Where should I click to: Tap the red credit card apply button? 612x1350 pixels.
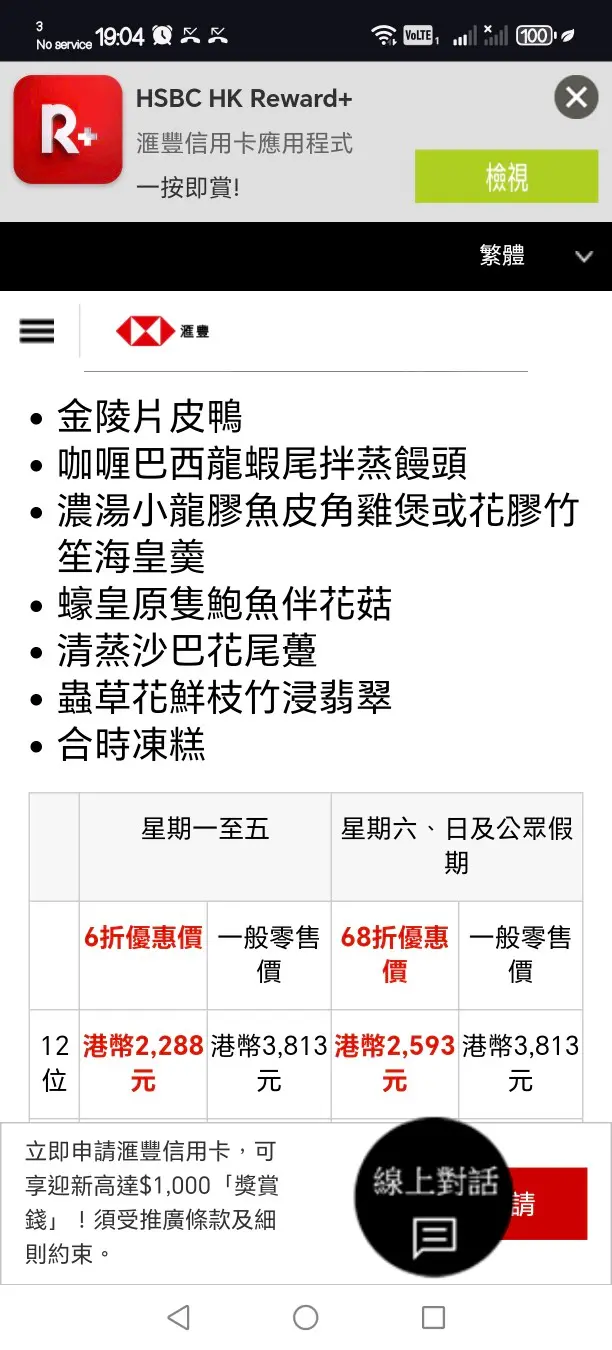coord(550,1204)
